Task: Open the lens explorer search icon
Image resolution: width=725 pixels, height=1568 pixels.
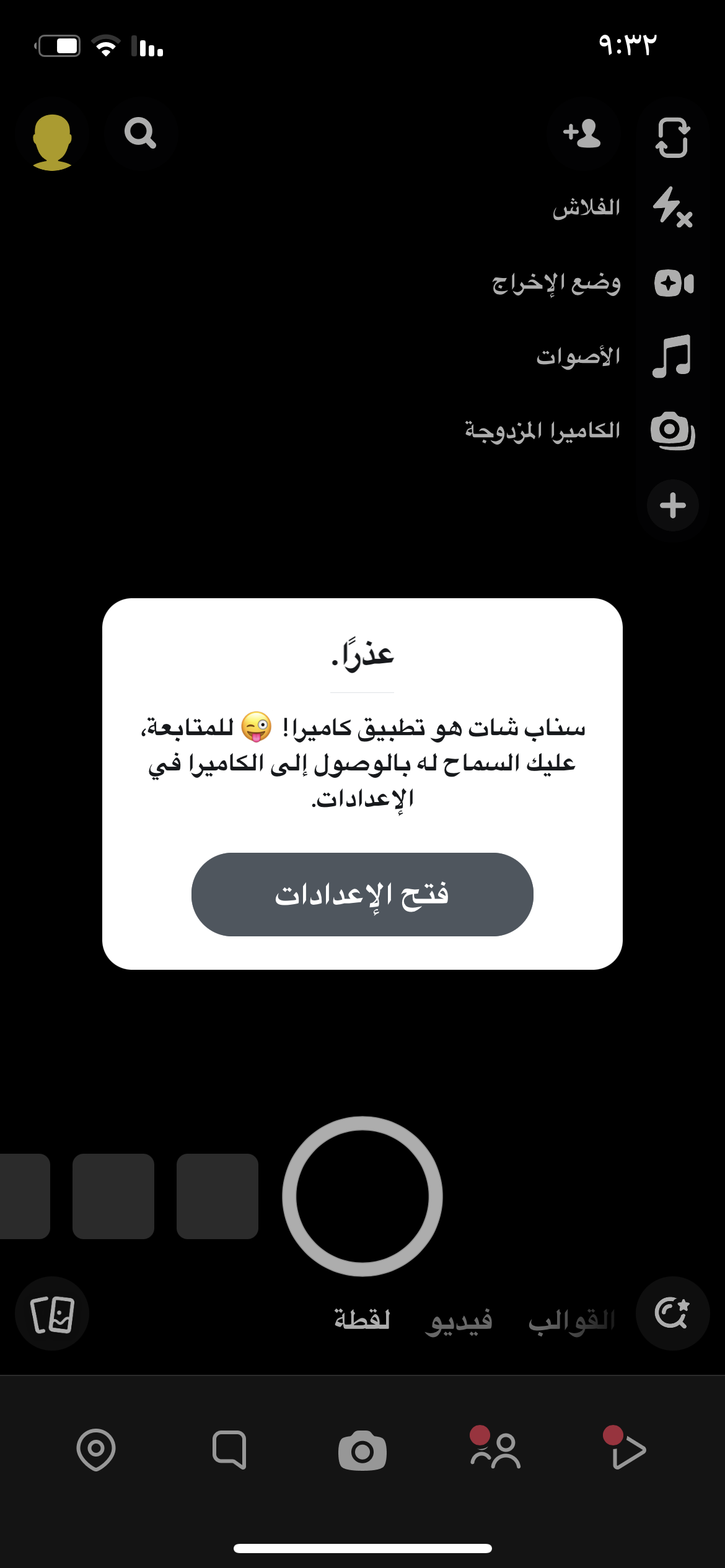Action: coord(672,1313)
